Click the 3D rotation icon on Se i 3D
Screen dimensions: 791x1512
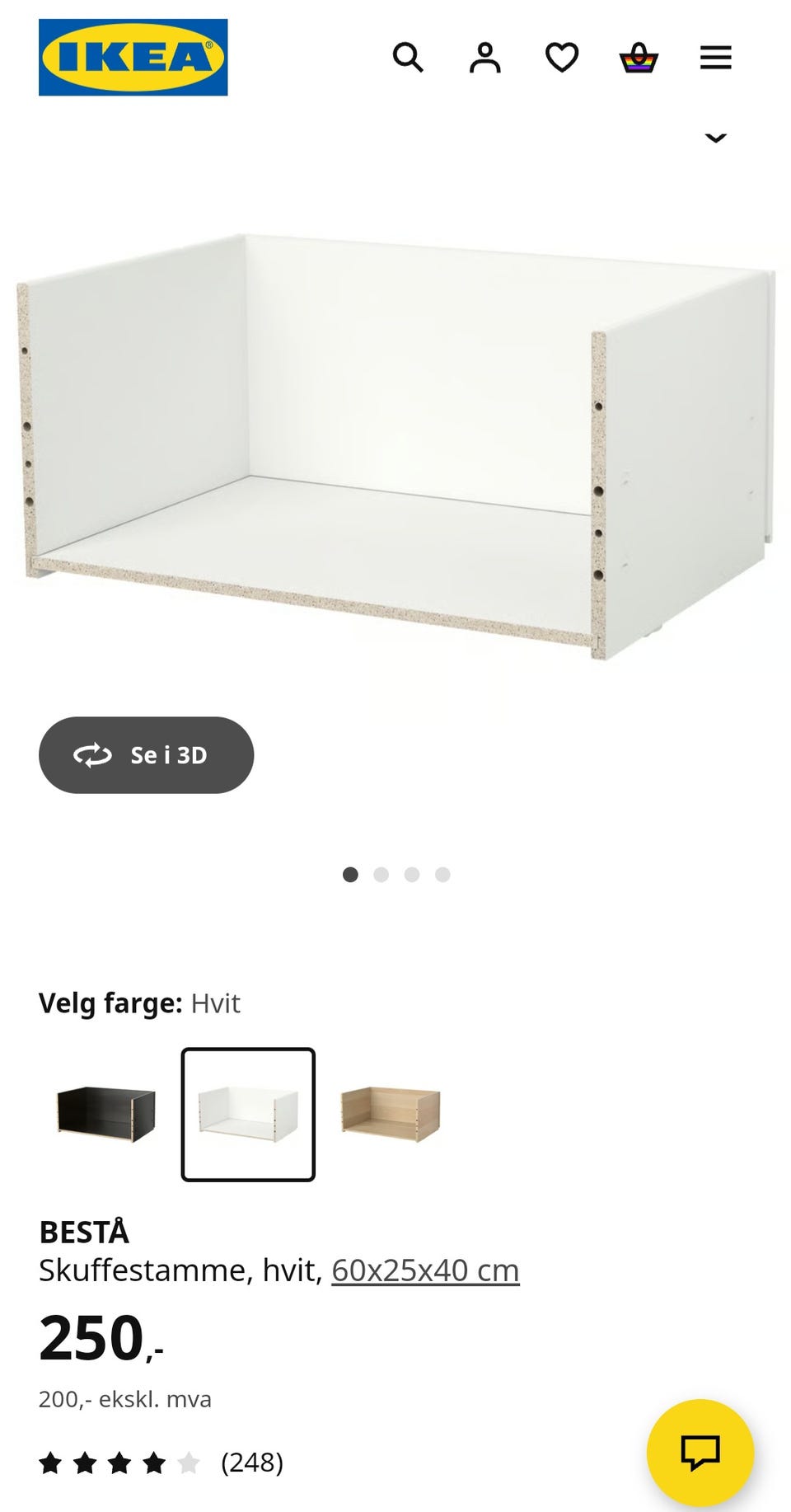coord(93,755)
